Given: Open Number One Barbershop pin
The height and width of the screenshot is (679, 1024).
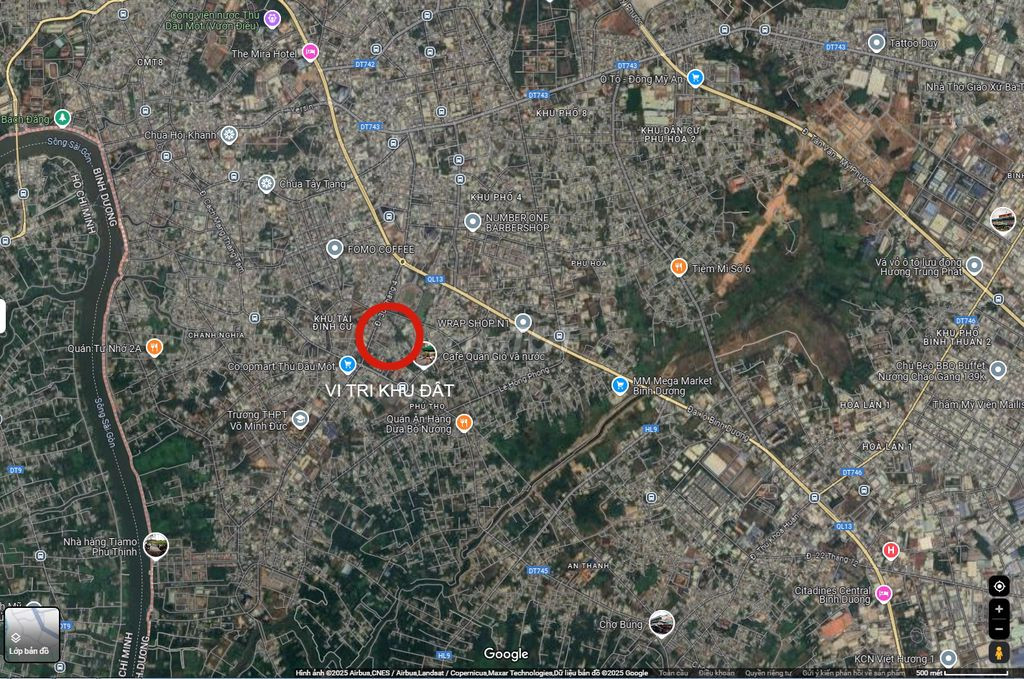Looking at the screenshot, I should click(x=472, y=222).
